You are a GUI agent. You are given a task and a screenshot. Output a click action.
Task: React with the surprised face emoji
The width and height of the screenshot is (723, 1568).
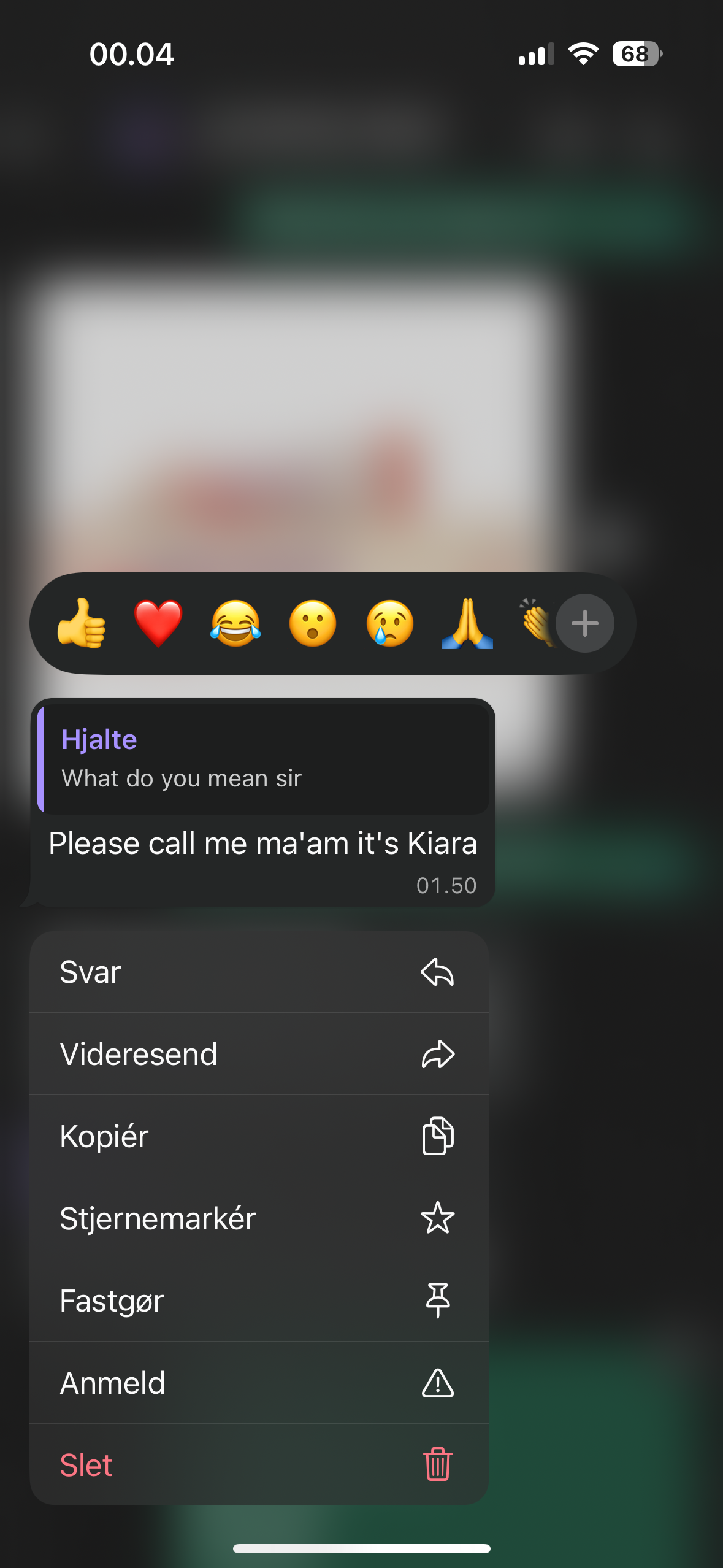pyautogui.click(x=313, y=623)
